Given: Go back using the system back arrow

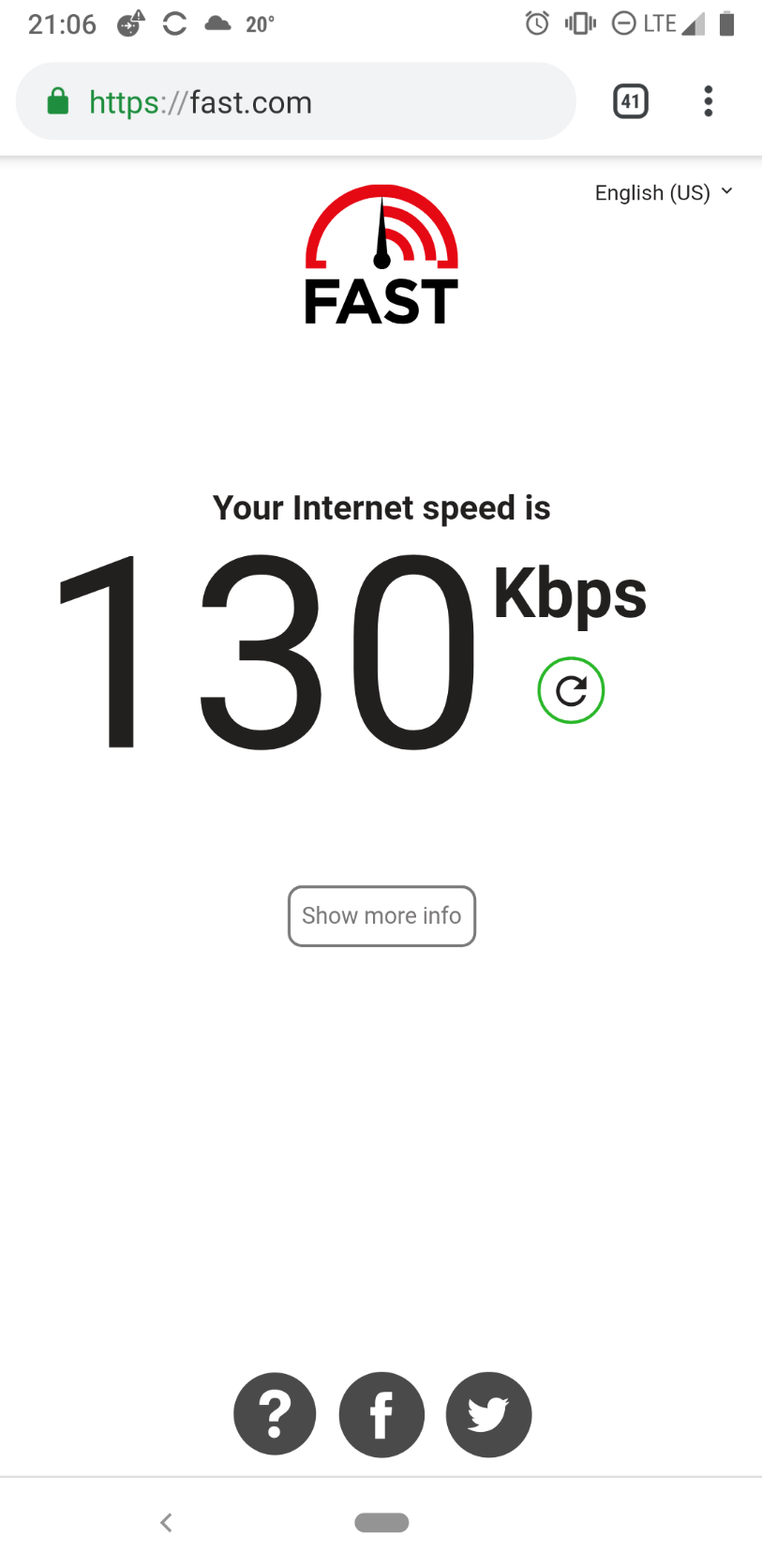Looking at the screenshot, I should [167, 1522].
